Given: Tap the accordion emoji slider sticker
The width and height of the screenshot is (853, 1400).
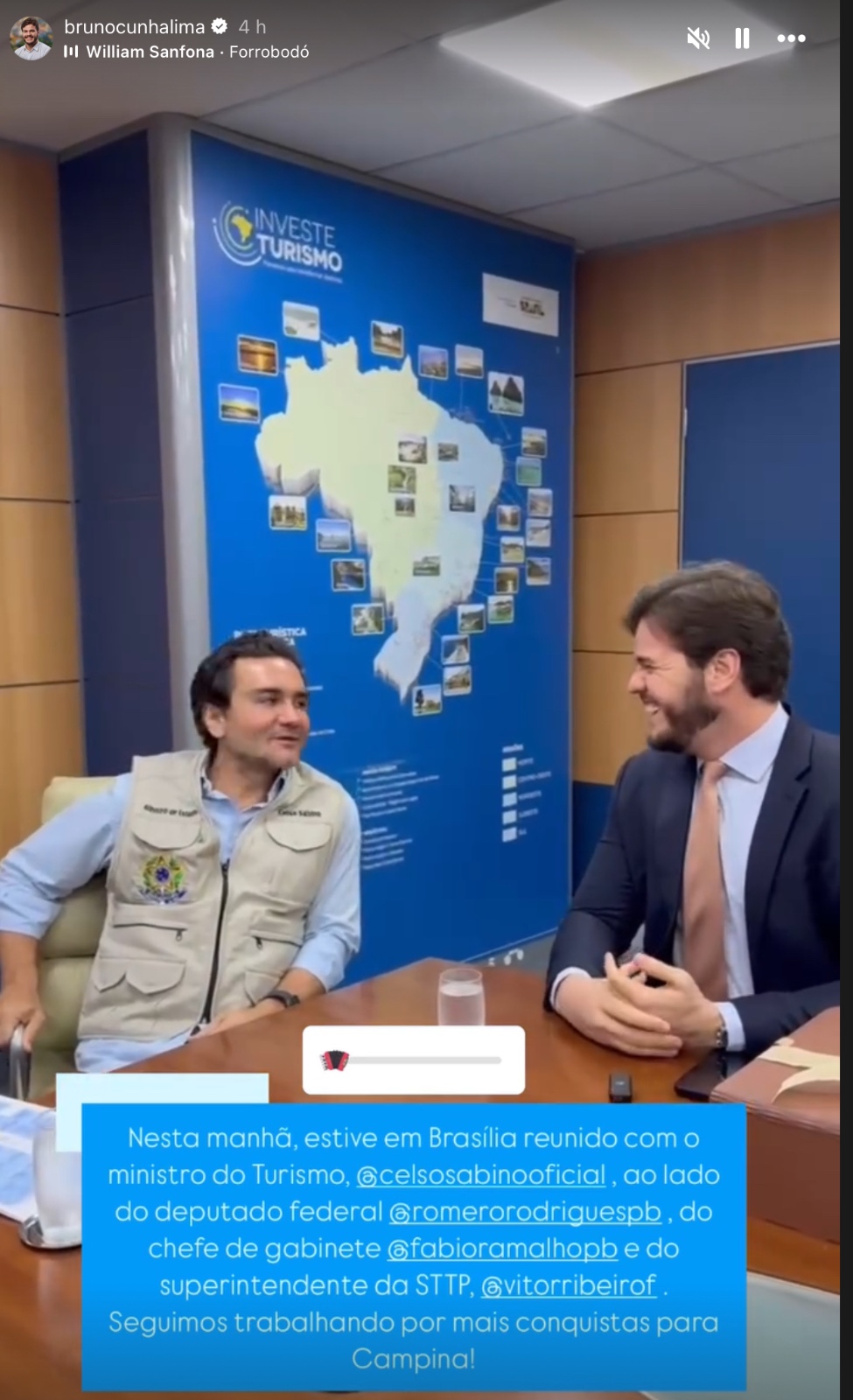Looking at the screenshot, I should point(413,1060).
